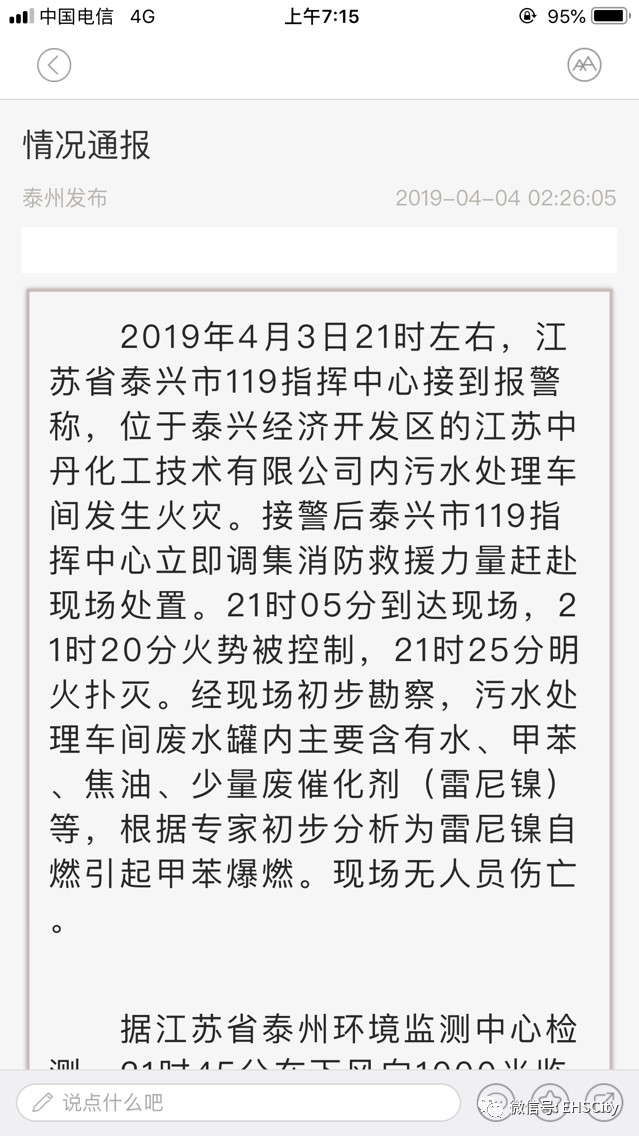Favorite this article with the star
This screenshot has width=639, height=1136.
(x=550, y=1103)
